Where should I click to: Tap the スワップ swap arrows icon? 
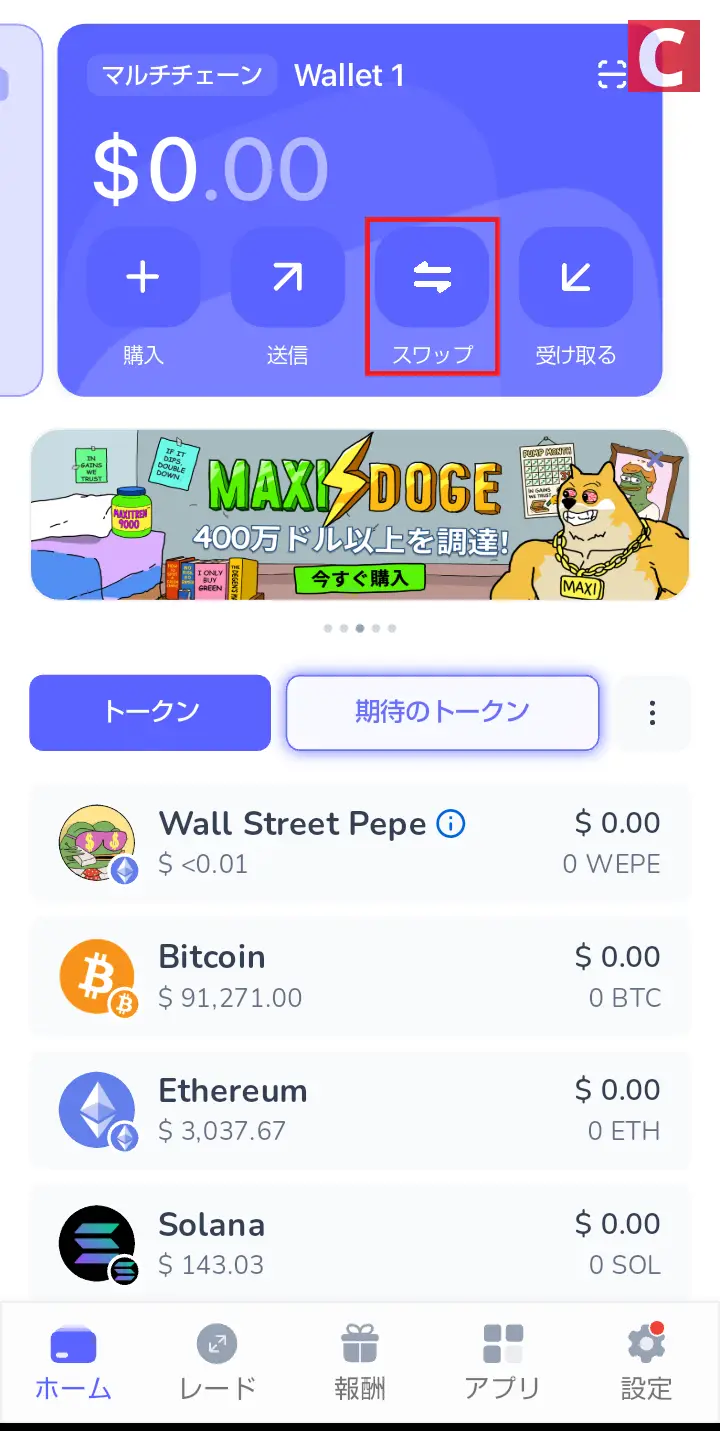(x=431, y=278)
